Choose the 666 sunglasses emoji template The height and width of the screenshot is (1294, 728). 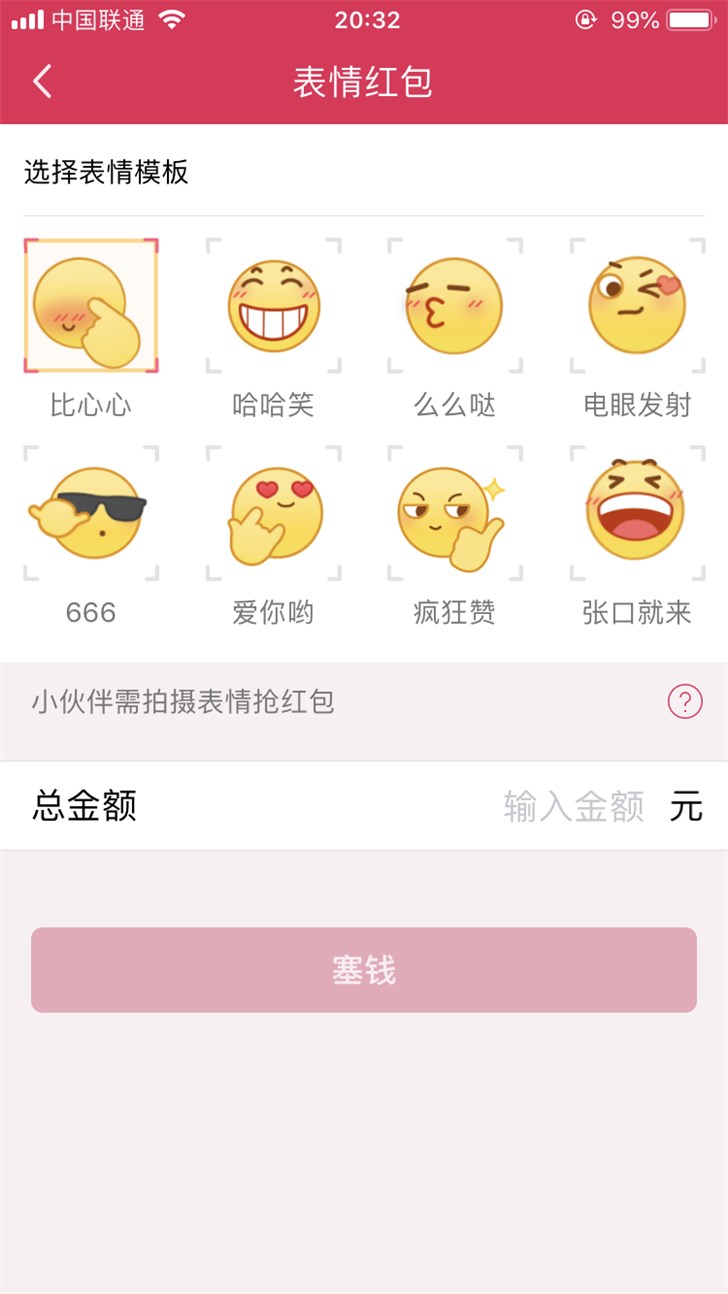tap(91, 513)
